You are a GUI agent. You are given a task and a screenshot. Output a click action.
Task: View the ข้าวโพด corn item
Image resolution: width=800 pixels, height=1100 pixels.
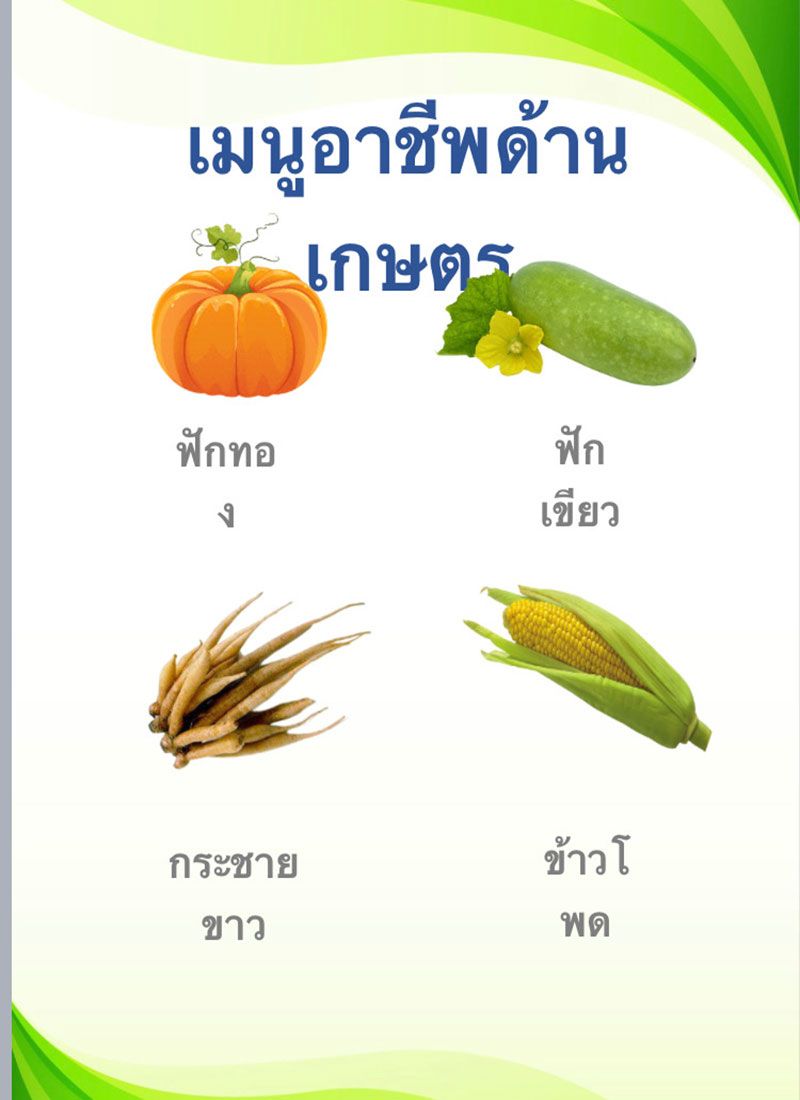(588, 665)
